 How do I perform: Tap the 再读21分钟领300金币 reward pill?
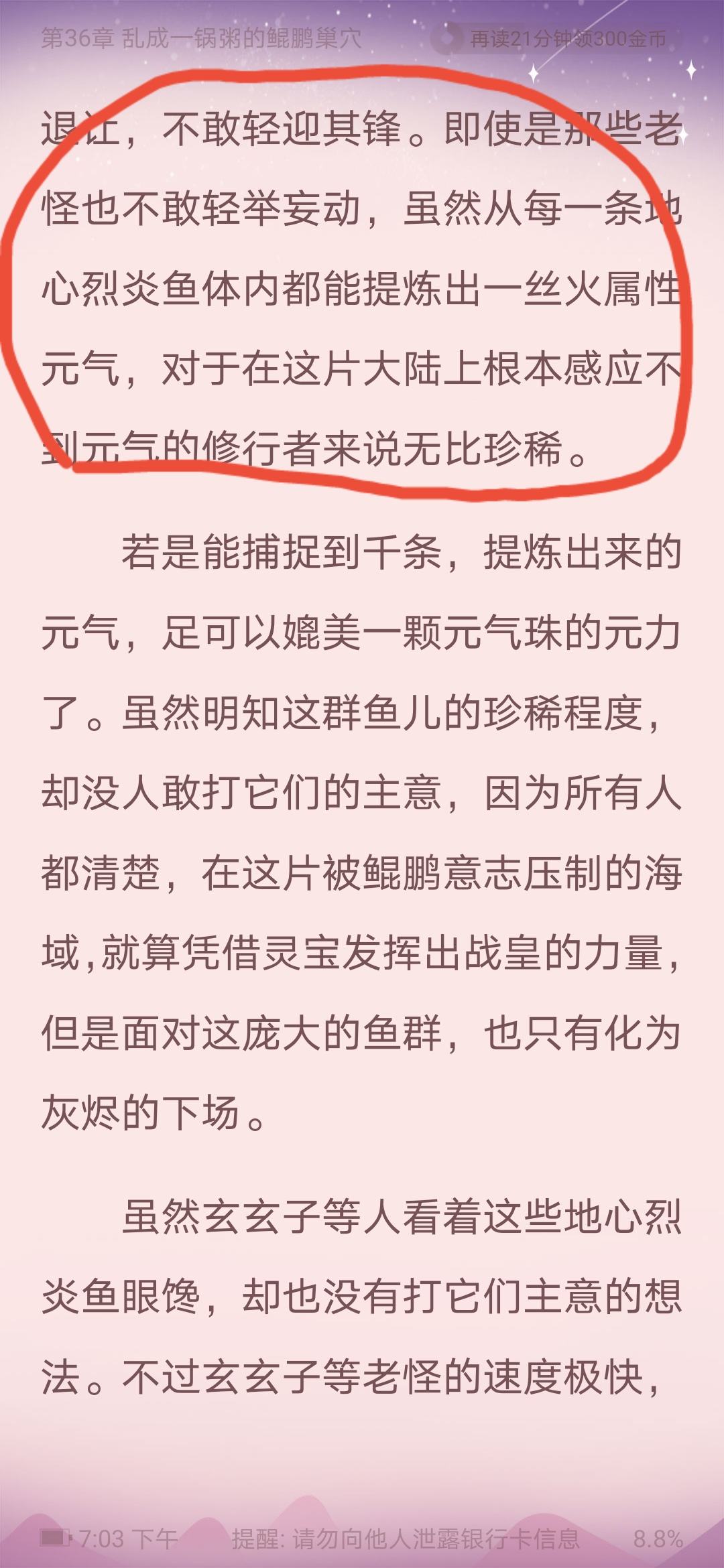coord(556,39)
